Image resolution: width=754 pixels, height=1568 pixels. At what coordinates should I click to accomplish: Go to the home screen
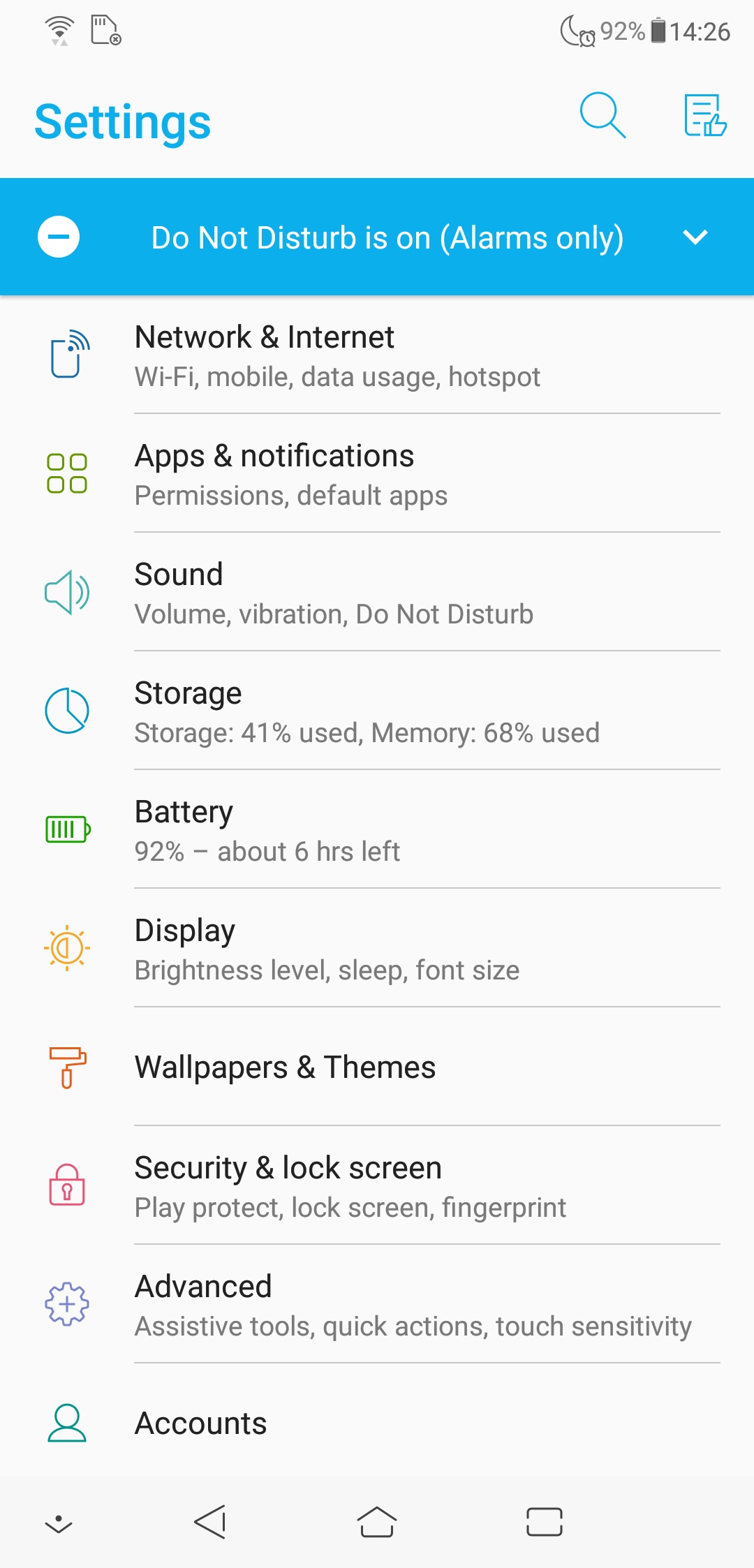(377, 1522)
